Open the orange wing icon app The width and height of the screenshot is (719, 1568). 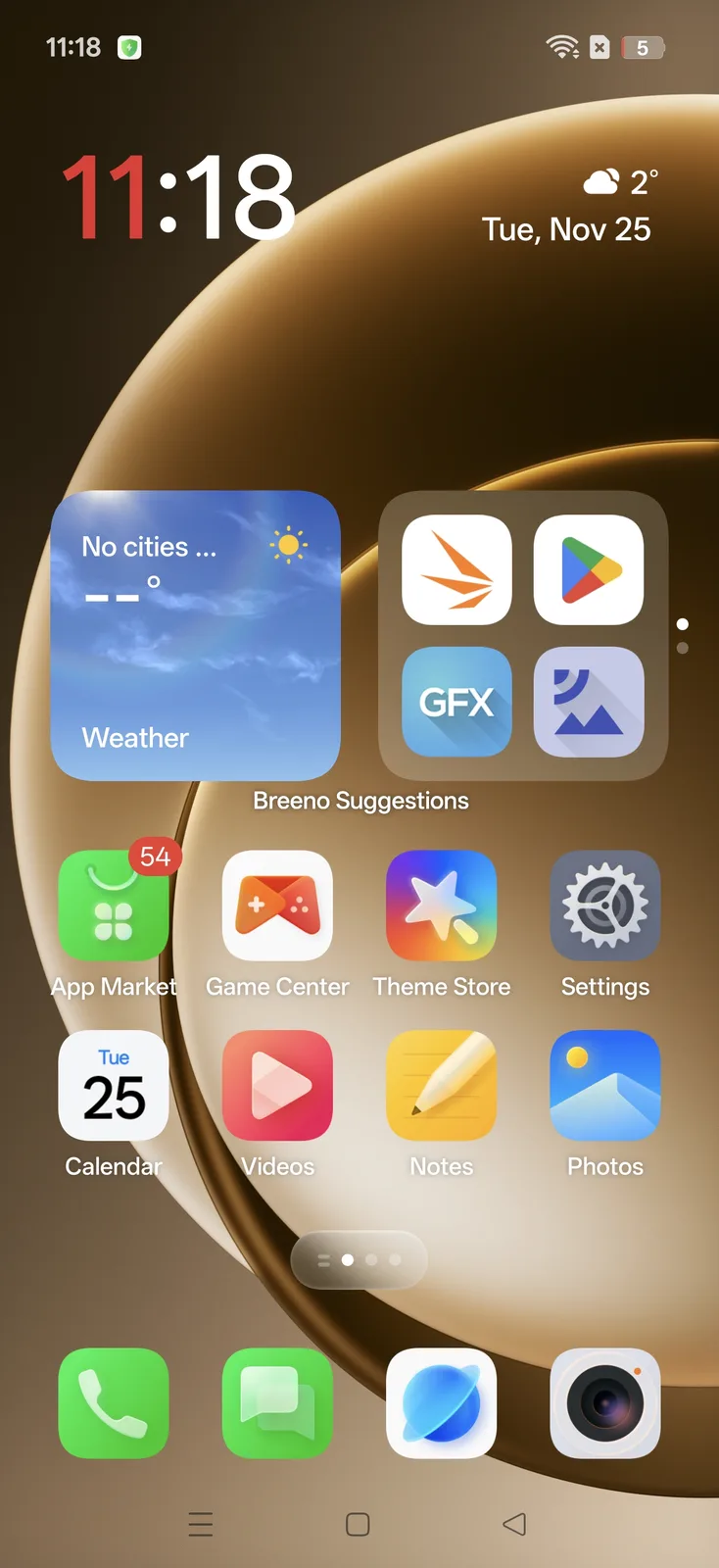[x=456, y=569]
